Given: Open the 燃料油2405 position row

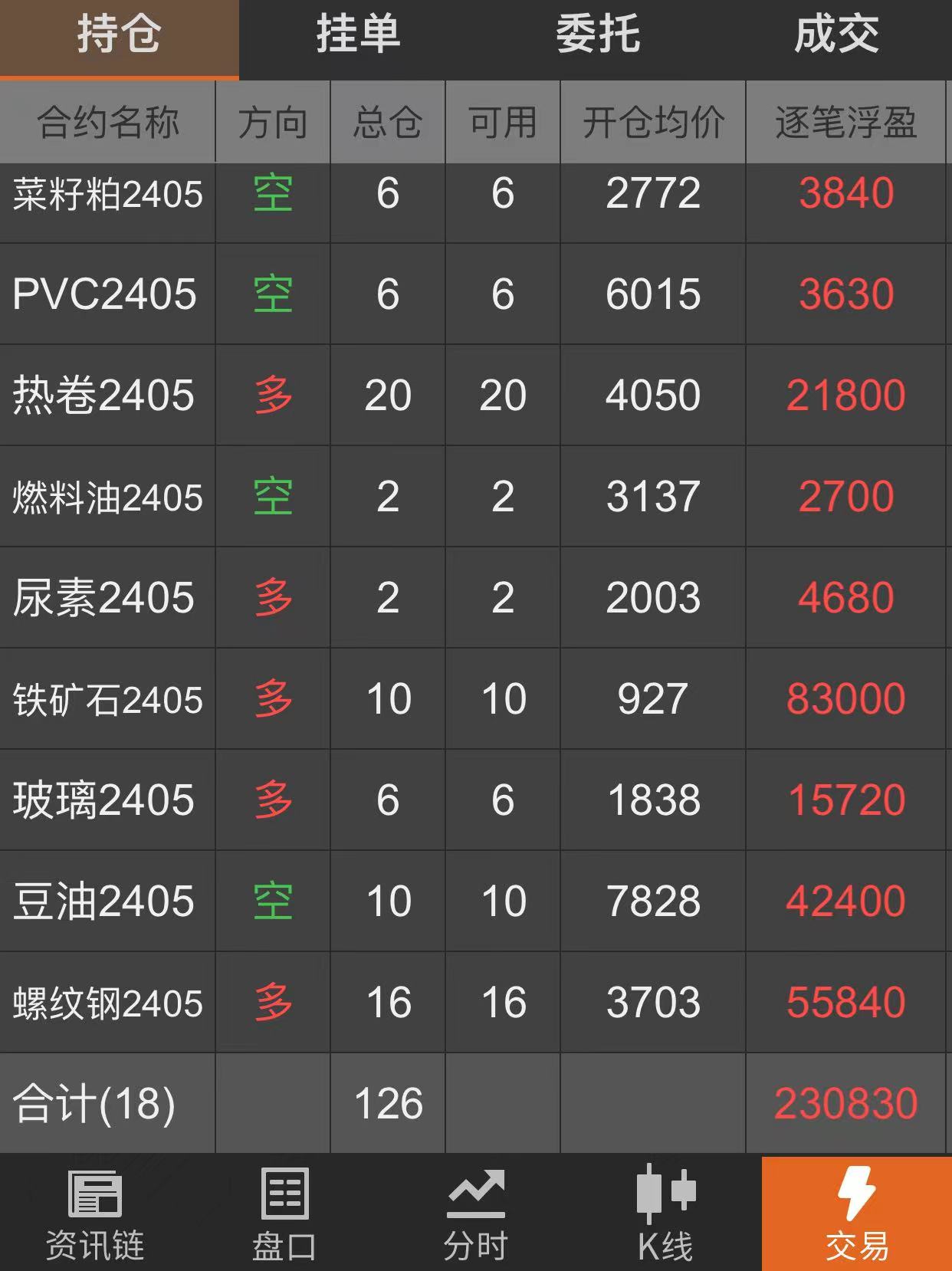Looking at the screenshot, I should 107,497.
